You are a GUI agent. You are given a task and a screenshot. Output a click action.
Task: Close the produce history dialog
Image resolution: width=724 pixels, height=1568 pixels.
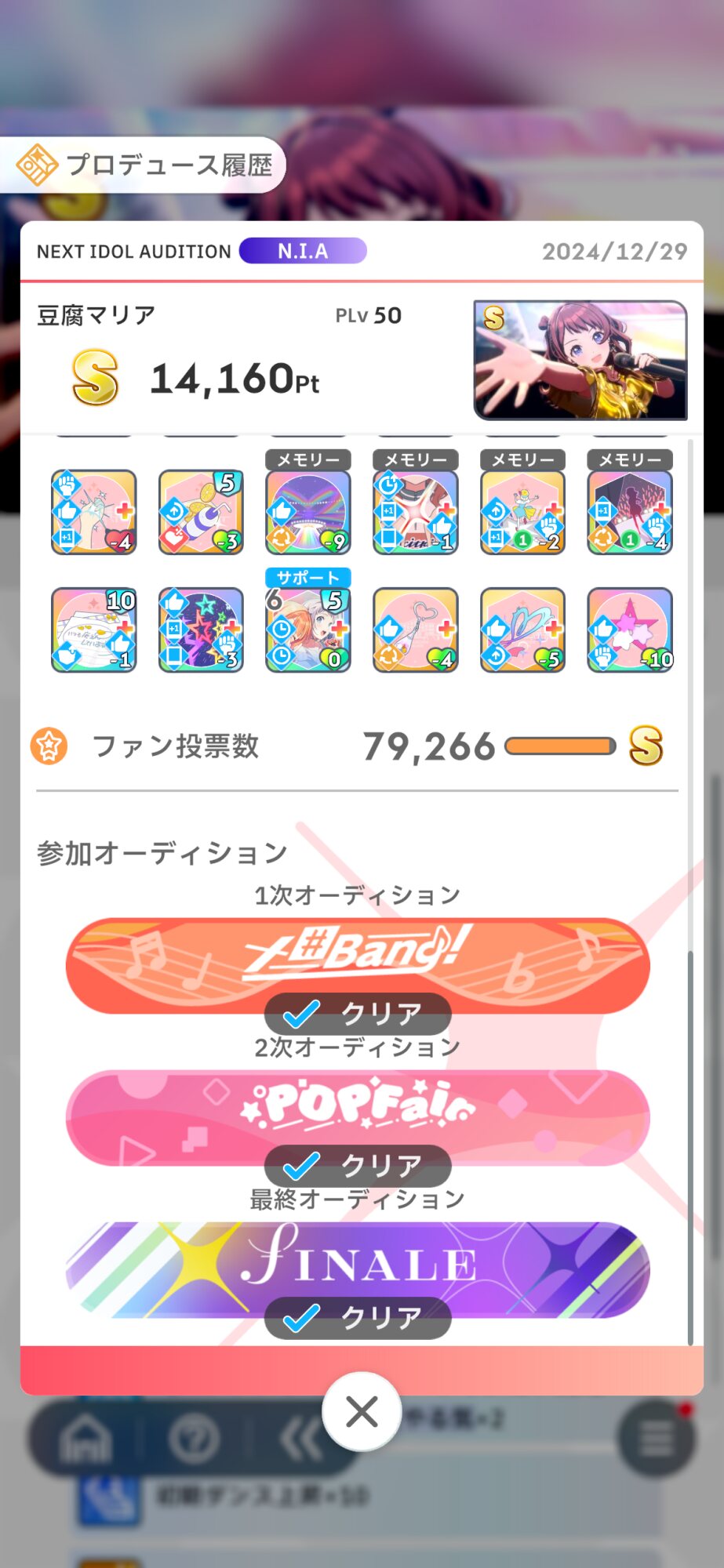pos(362,1412)
